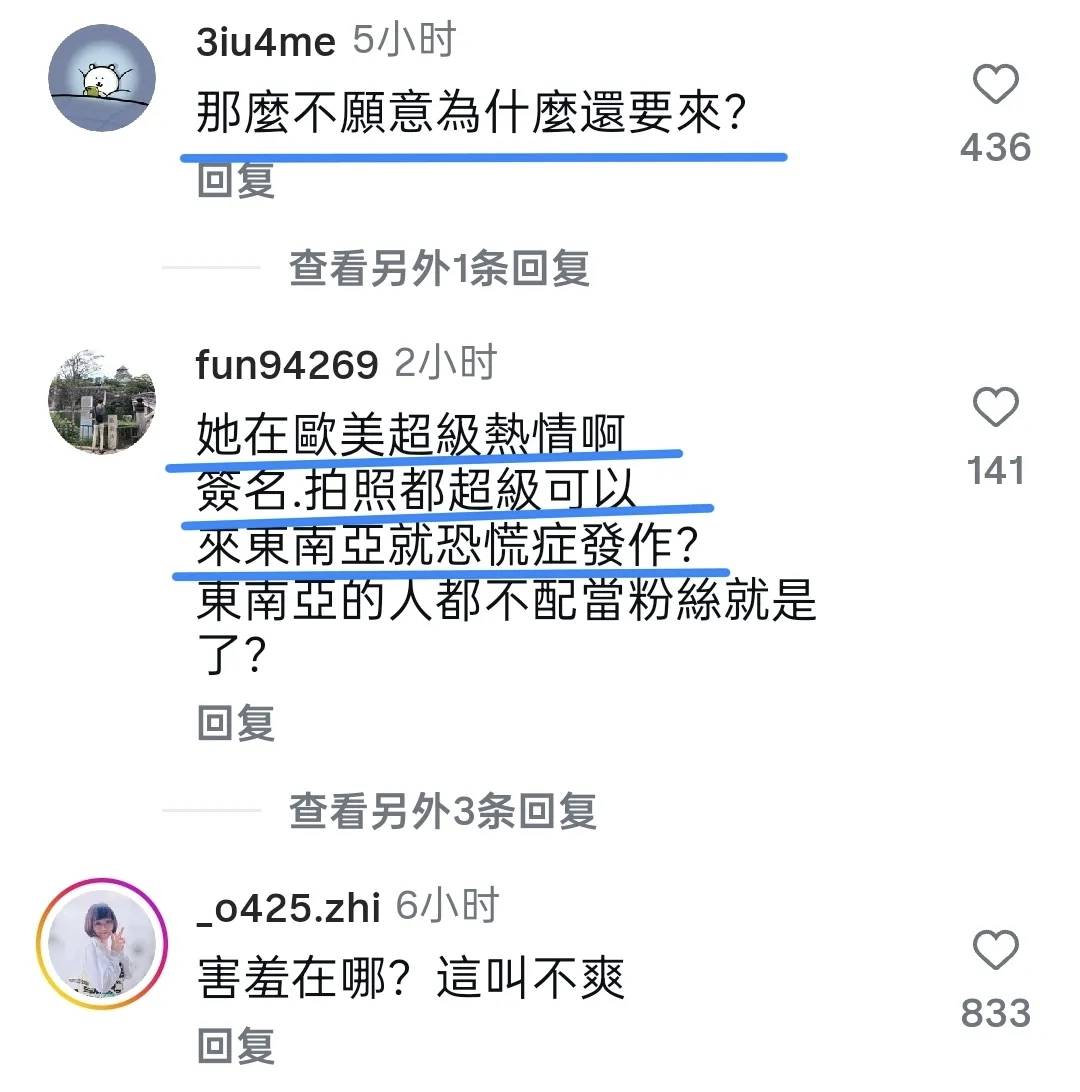Reply to 3iu4me's comment
Screen dimensions: 1080x1092
coord(236,181)
